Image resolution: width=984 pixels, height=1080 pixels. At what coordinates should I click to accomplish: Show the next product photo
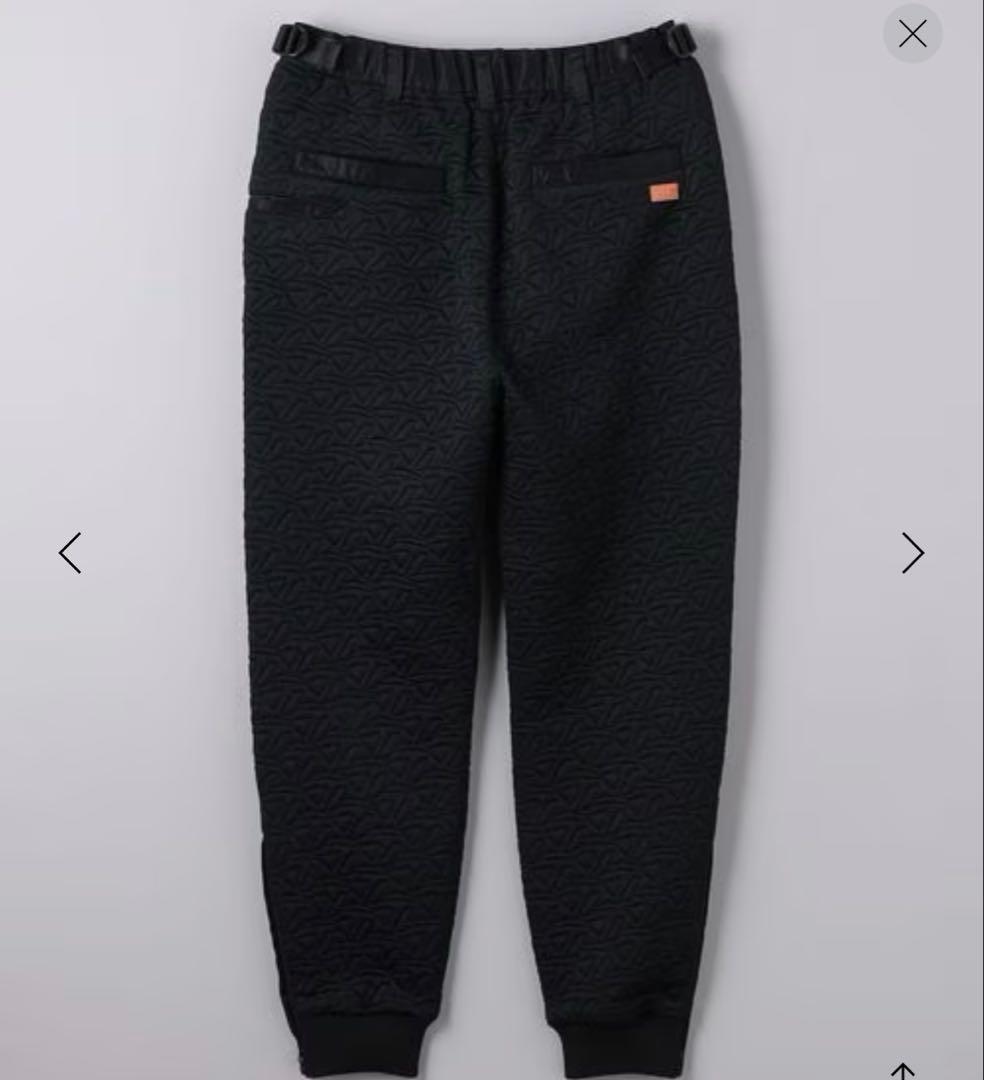point(912,553)
